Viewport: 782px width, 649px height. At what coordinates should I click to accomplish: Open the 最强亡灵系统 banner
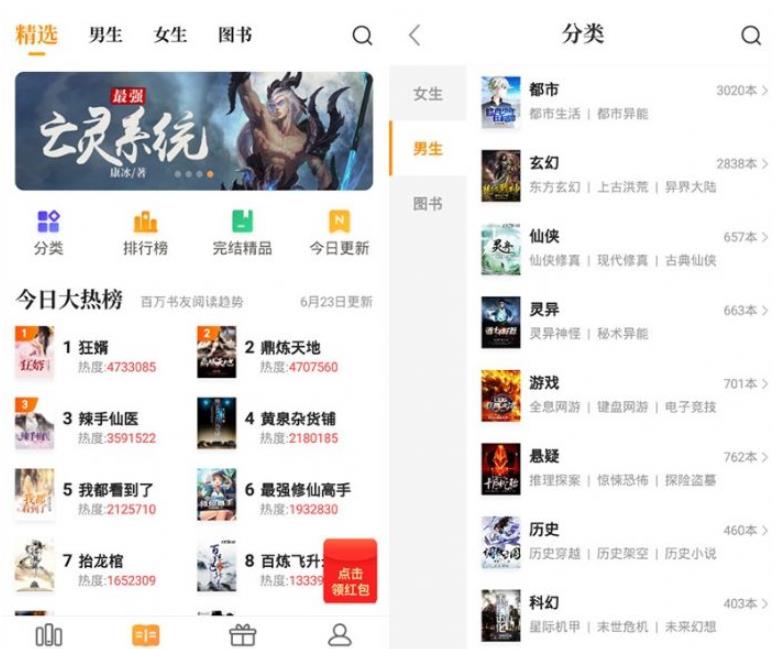click(x=194, y=131)
